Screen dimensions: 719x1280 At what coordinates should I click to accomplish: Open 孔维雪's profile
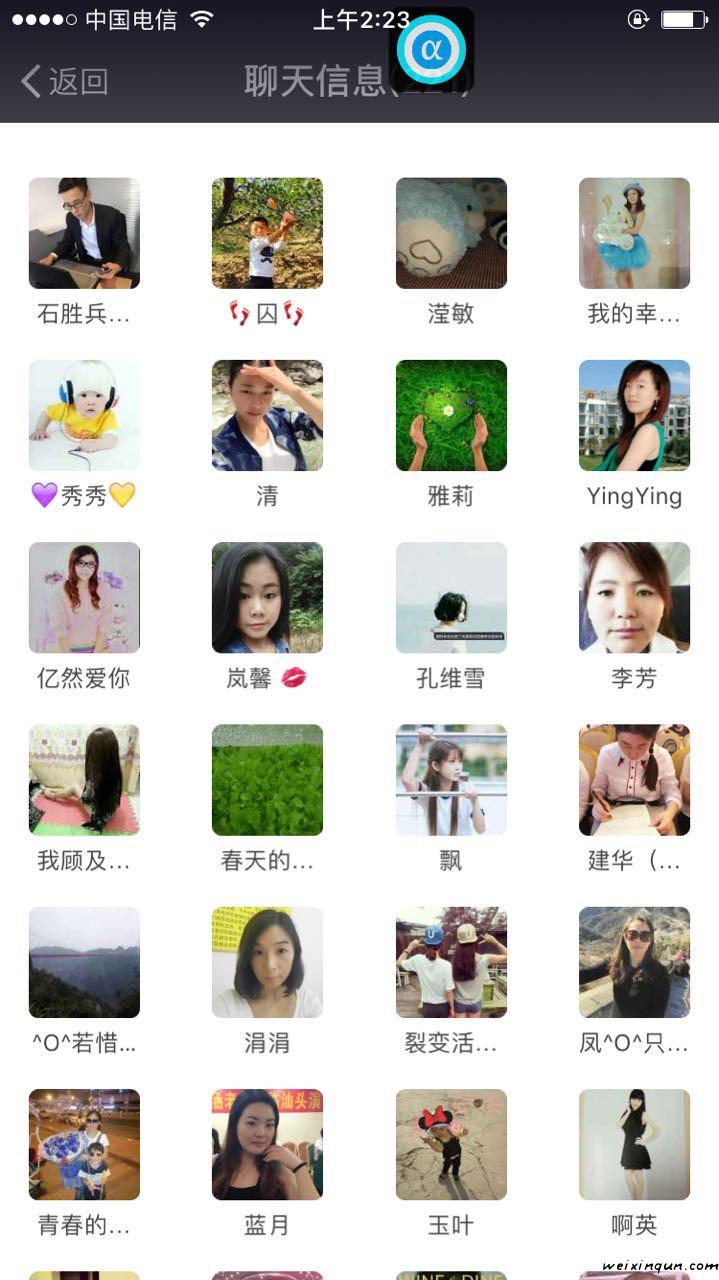point(451,597)
